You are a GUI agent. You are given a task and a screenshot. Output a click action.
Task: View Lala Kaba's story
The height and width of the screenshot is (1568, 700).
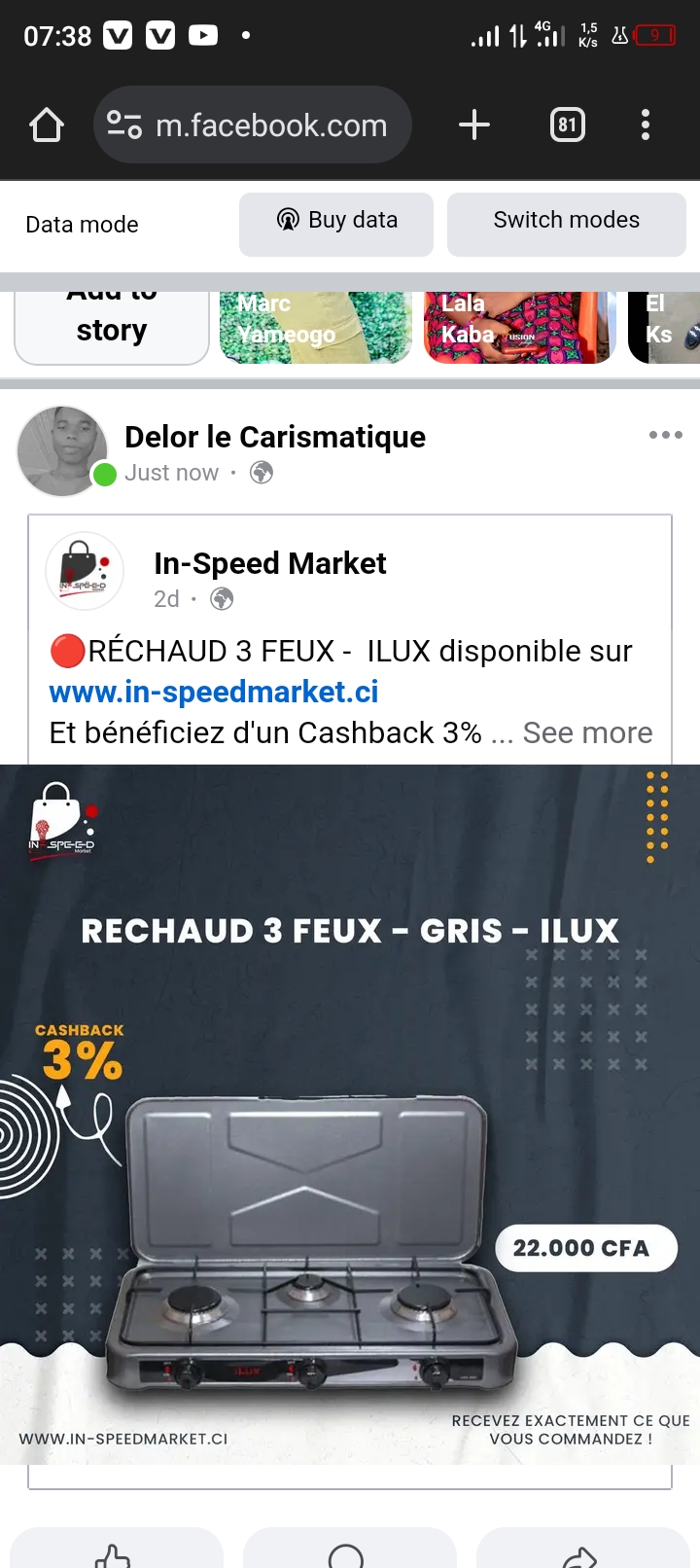click(519, 328)
